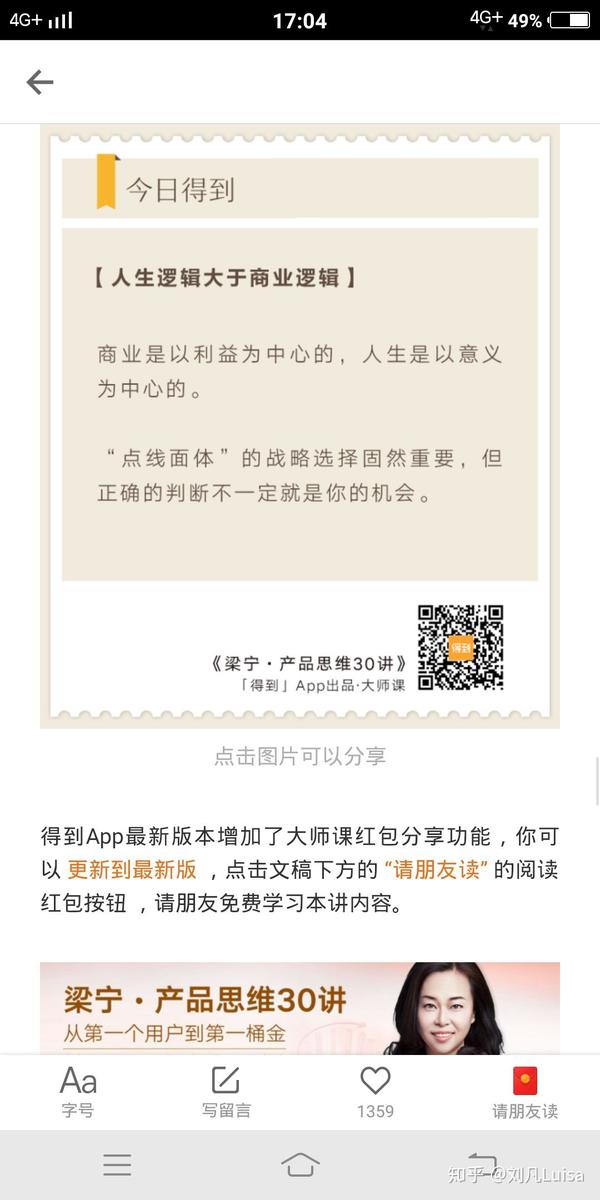This screenshot has width=600, height=1200.
Task: Adjust font size via 字号
Action: click(x=78, y=1091)
